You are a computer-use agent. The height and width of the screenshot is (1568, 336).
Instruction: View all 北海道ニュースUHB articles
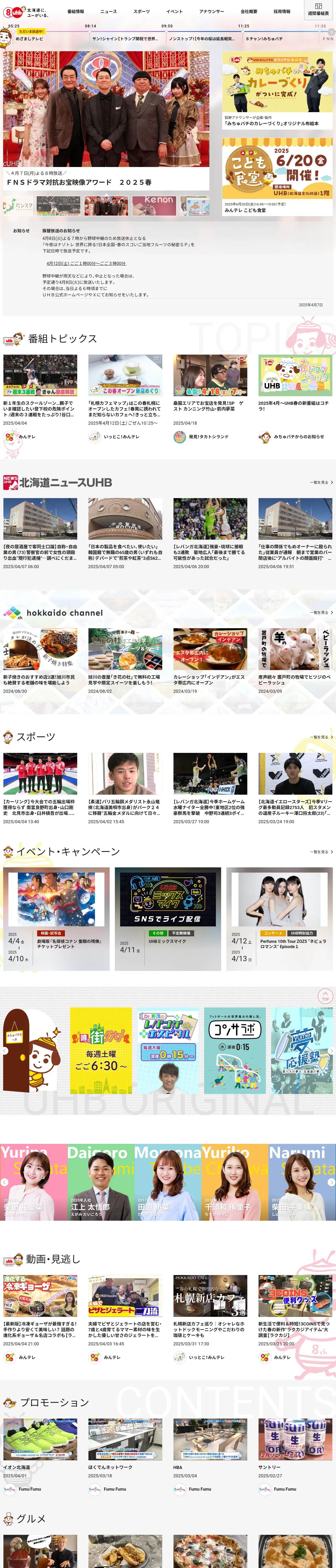(321, 482)
